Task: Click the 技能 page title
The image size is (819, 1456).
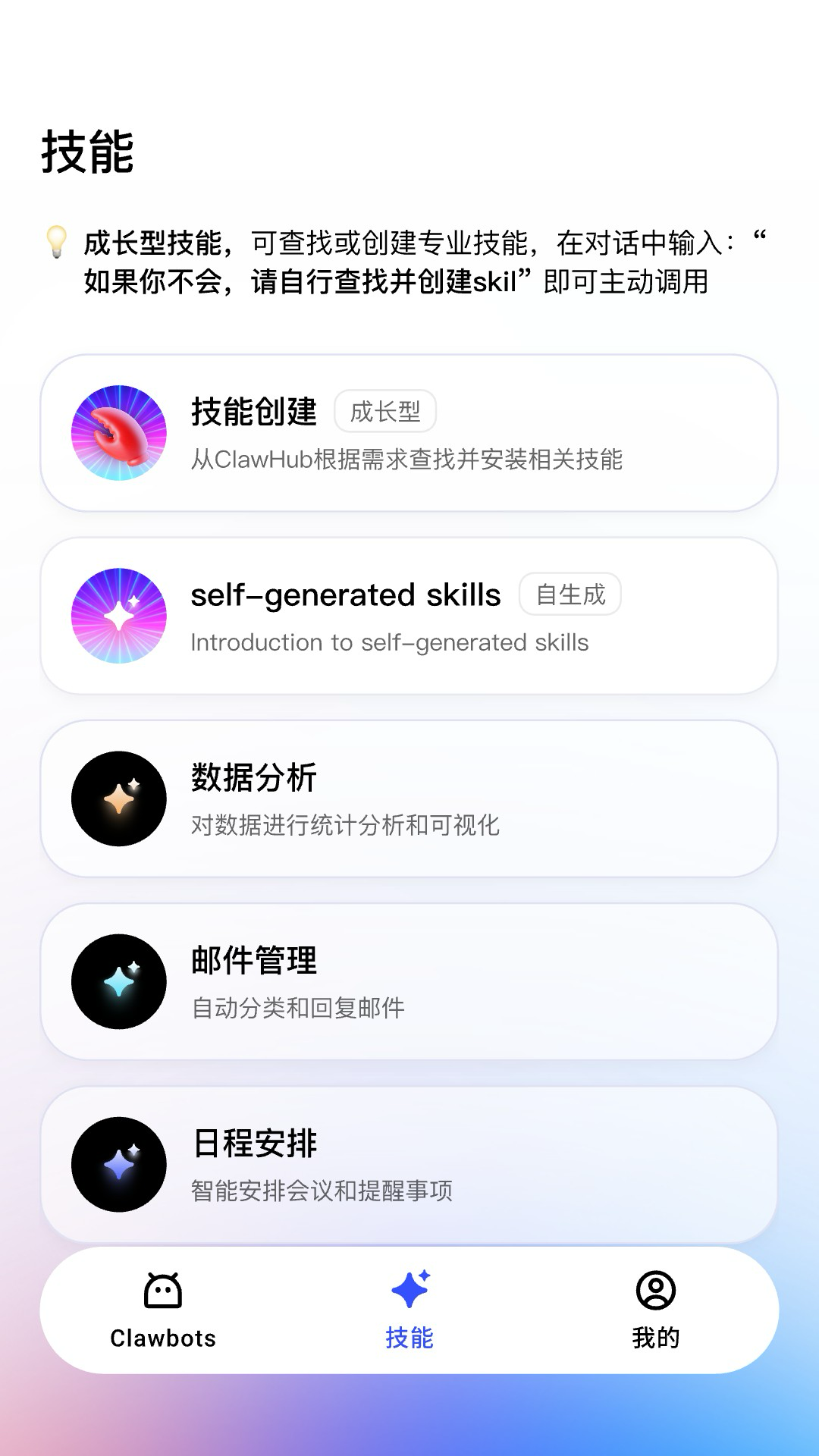Action: (91, 152)
